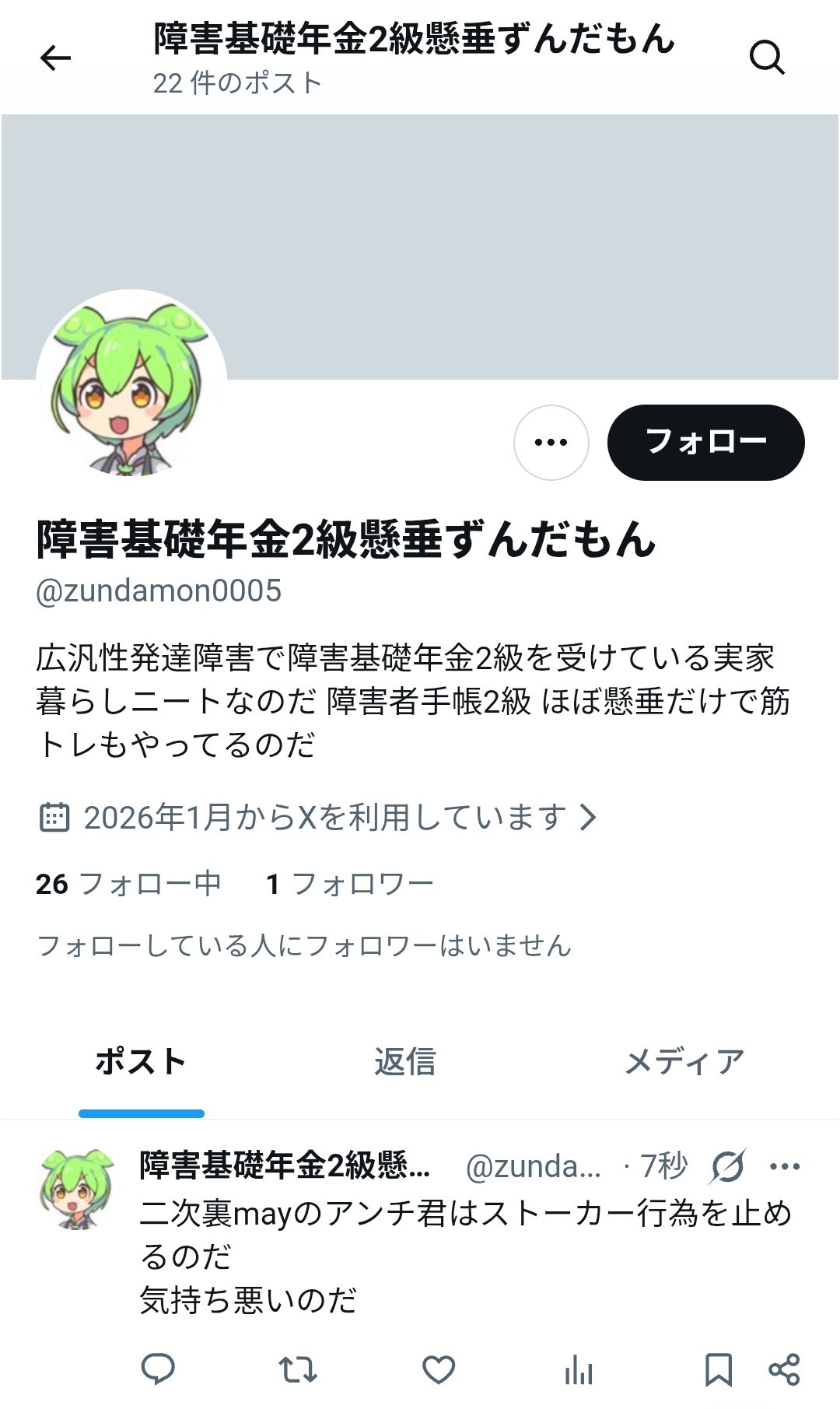The height and width of the screenshot is (1409, 840).
Task: Like the 二次裏may post
Action: pyautogui.click(x=439, y=1369)
